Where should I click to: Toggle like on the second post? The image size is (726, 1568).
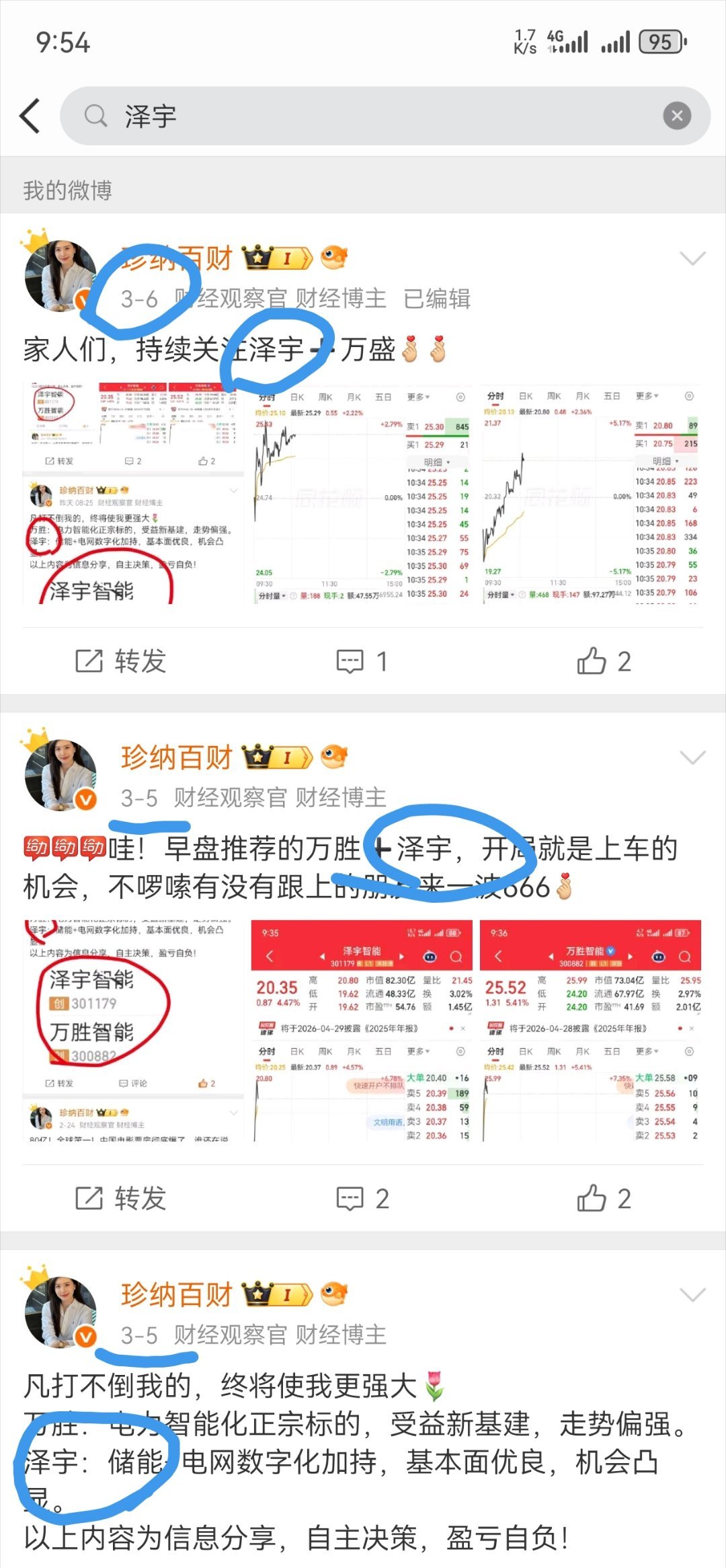(x=590, y=1199)
